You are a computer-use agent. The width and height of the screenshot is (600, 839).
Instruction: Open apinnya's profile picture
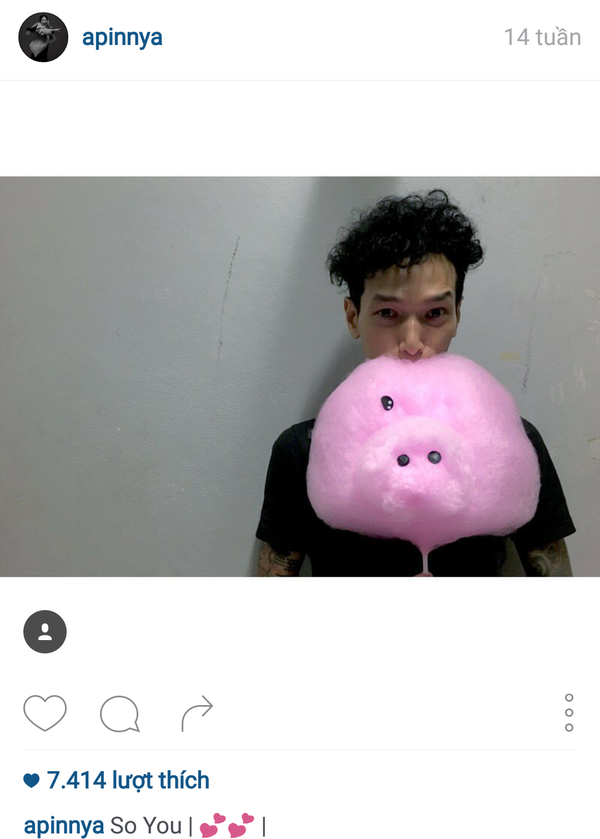tap(43, 38)
